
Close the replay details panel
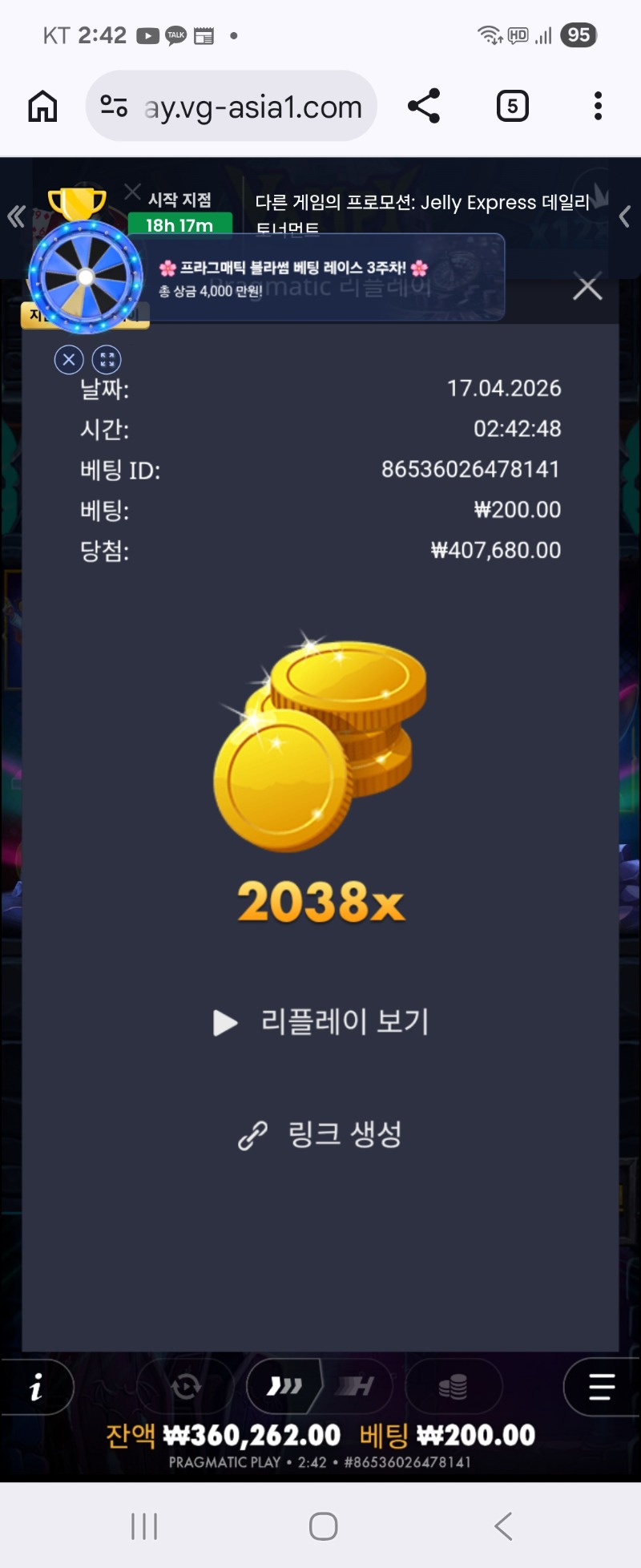point(587,287)
